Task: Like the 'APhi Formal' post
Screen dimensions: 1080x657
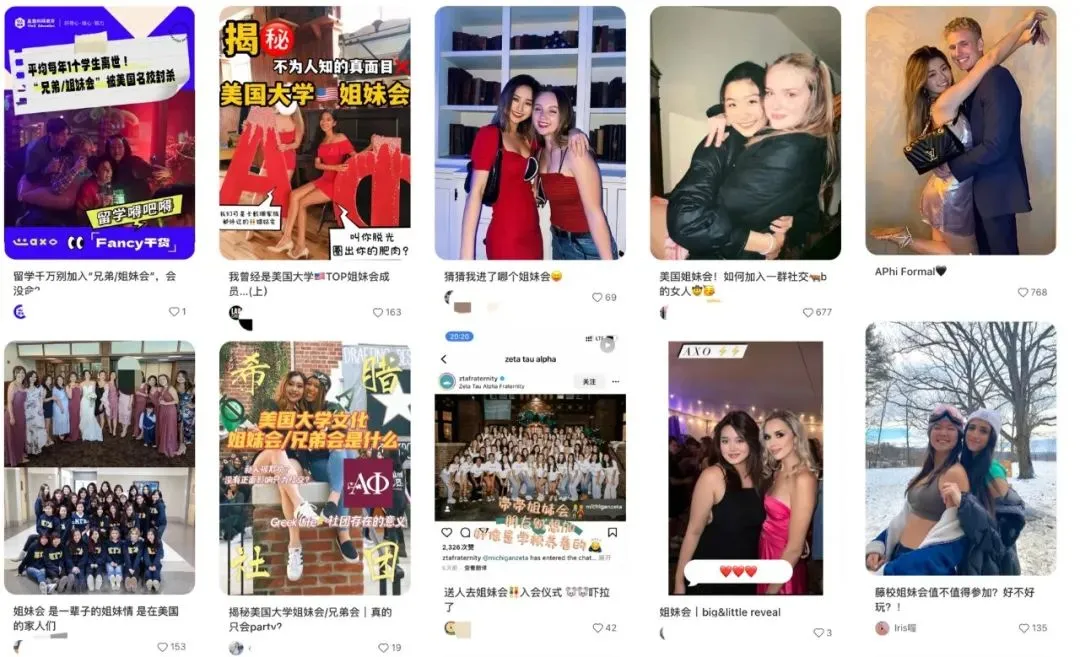Action: 1024,292
